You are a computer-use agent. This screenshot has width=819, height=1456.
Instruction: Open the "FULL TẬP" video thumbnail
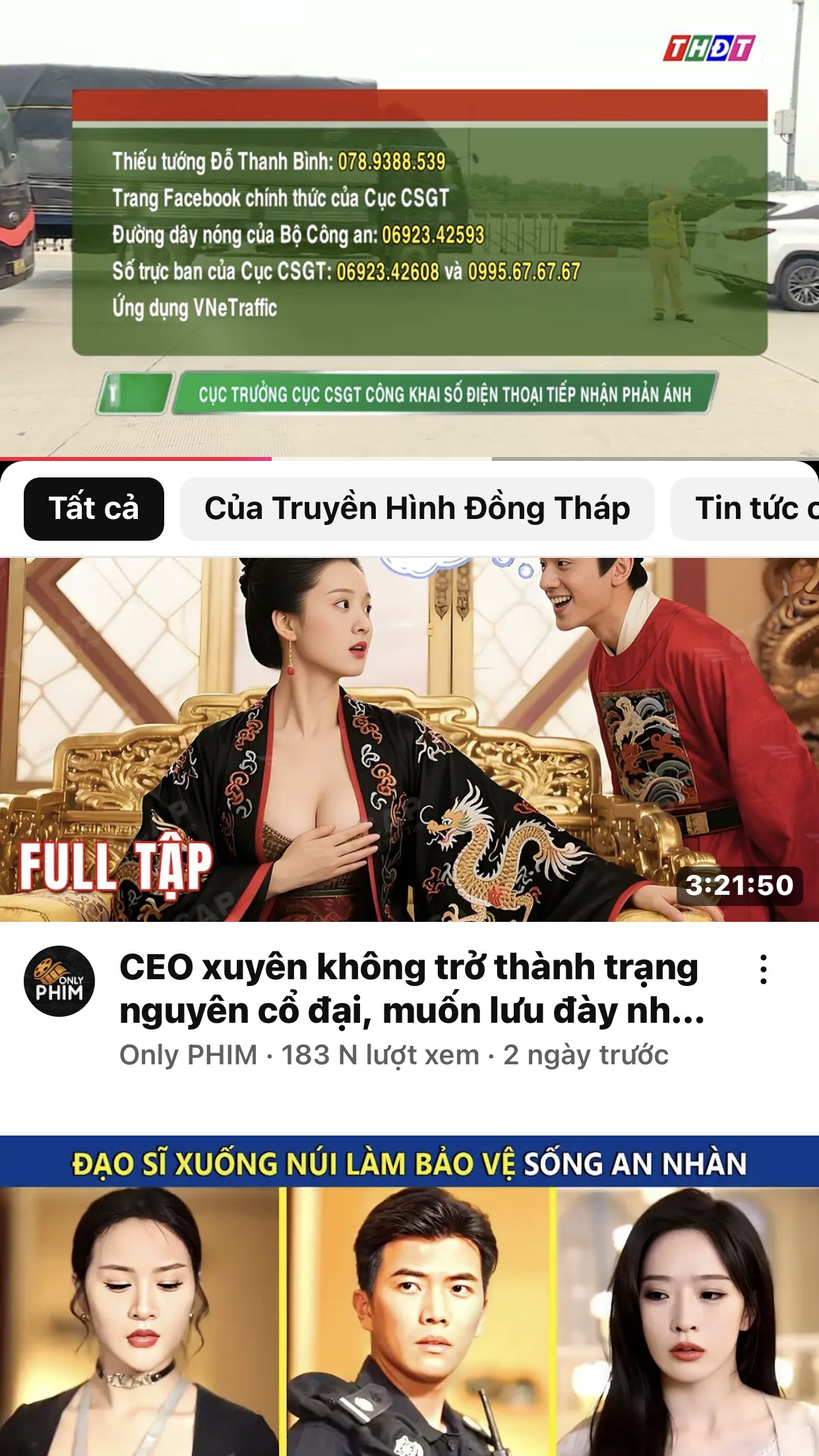coord(409,739)
